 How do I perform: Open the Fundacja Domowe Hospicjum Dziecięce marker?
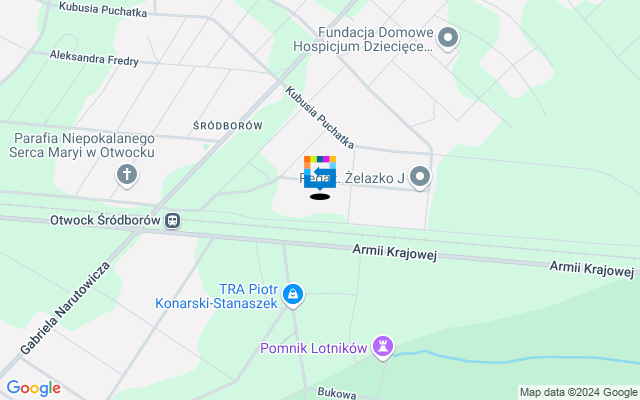pyautogui.click(x=449, y=39)
